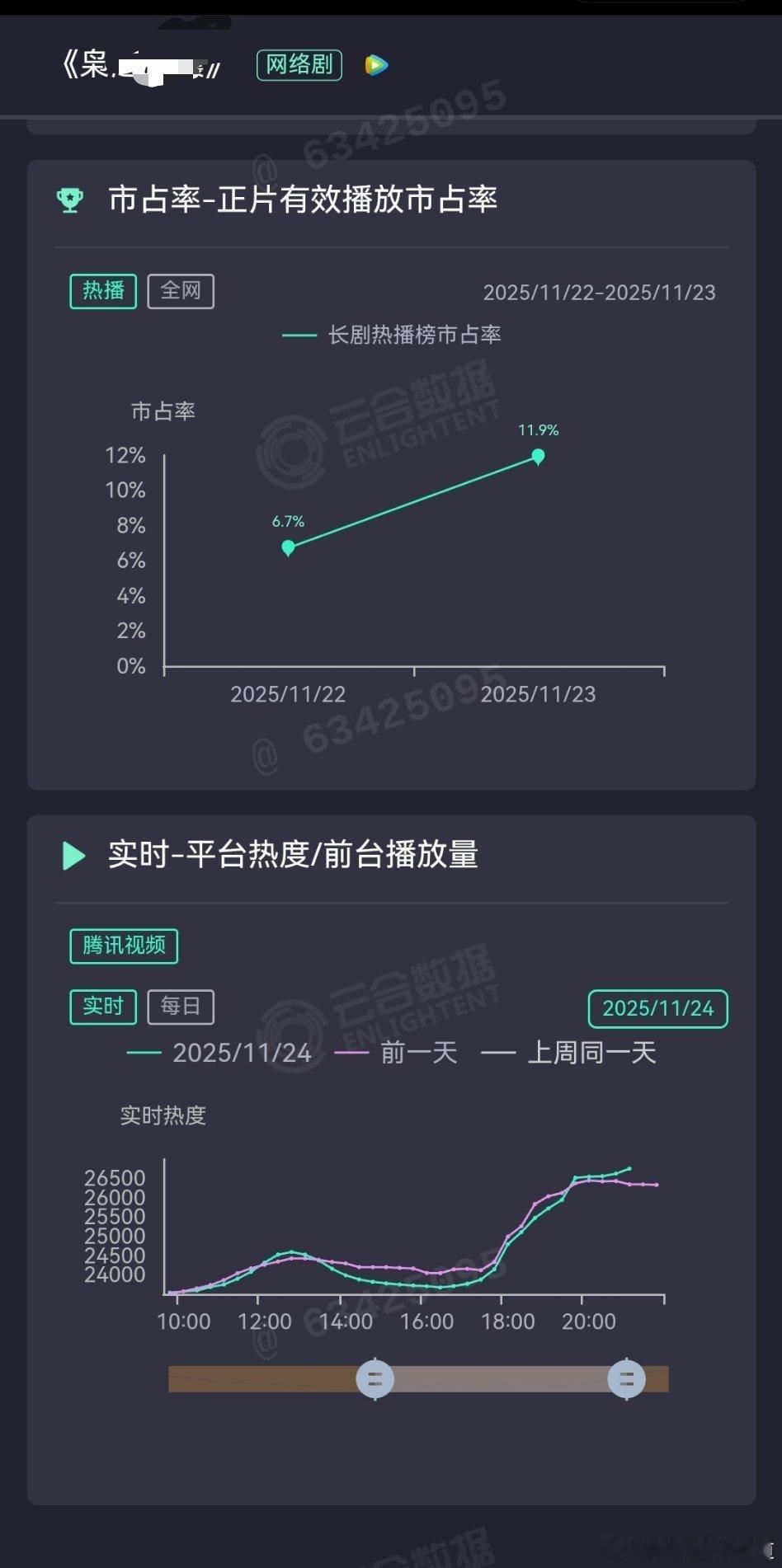
Task: Select the 热播 filter option
Action: pos(102,290)
